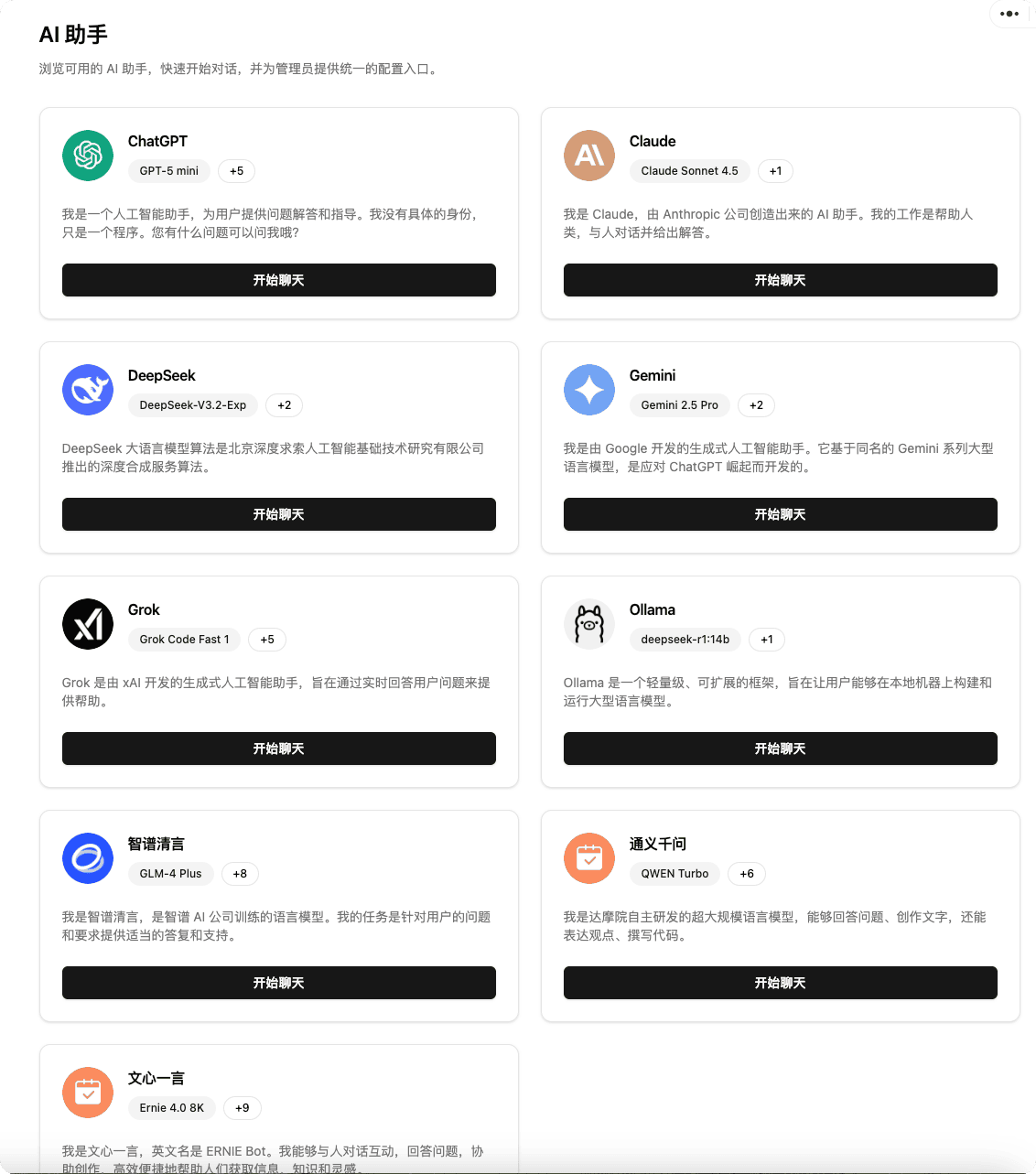Start chatting with 通义千问
The width and height of the screenshot is (1036, 1174).
point(780,983)
